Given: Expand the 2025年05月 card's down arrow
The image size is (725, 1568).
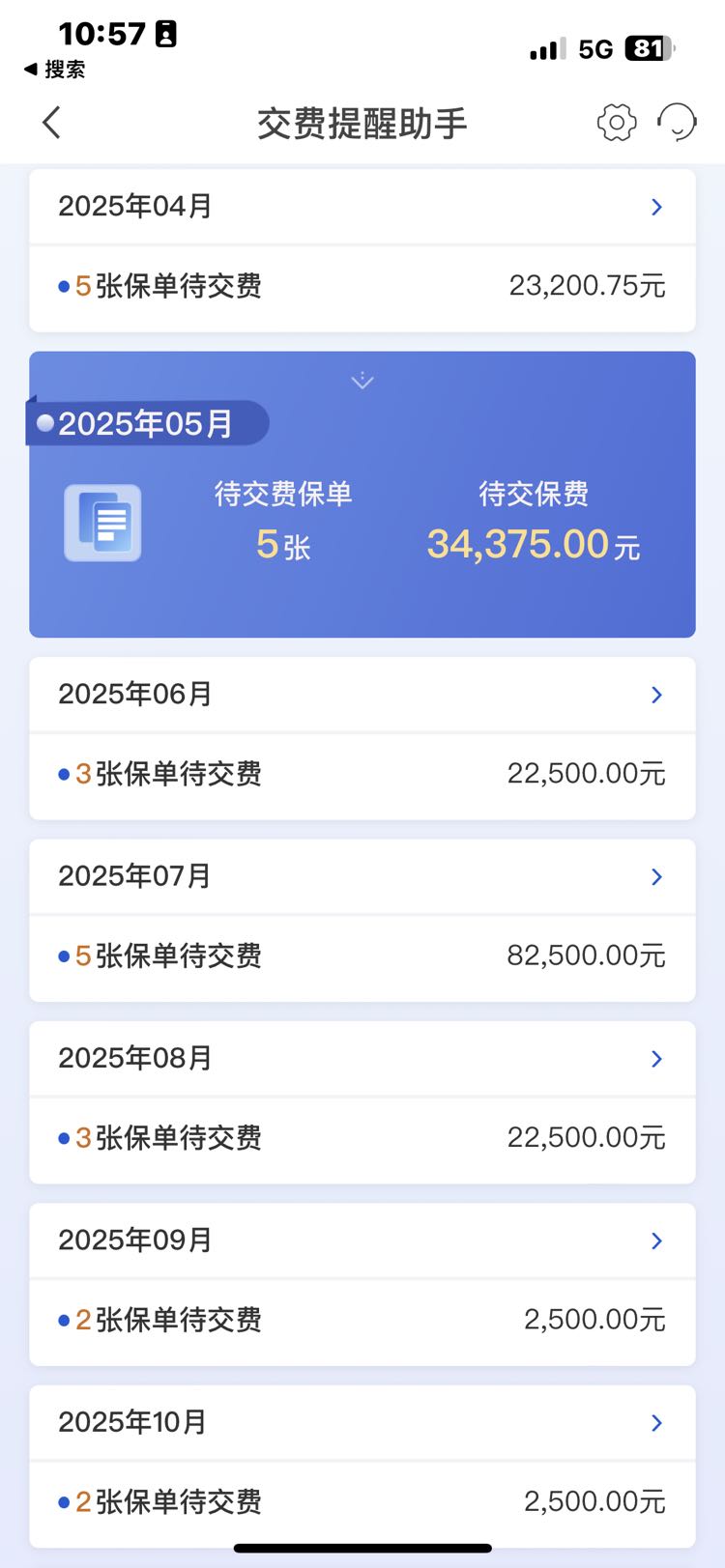Looking at the screenshot, I should coord(362,380).
